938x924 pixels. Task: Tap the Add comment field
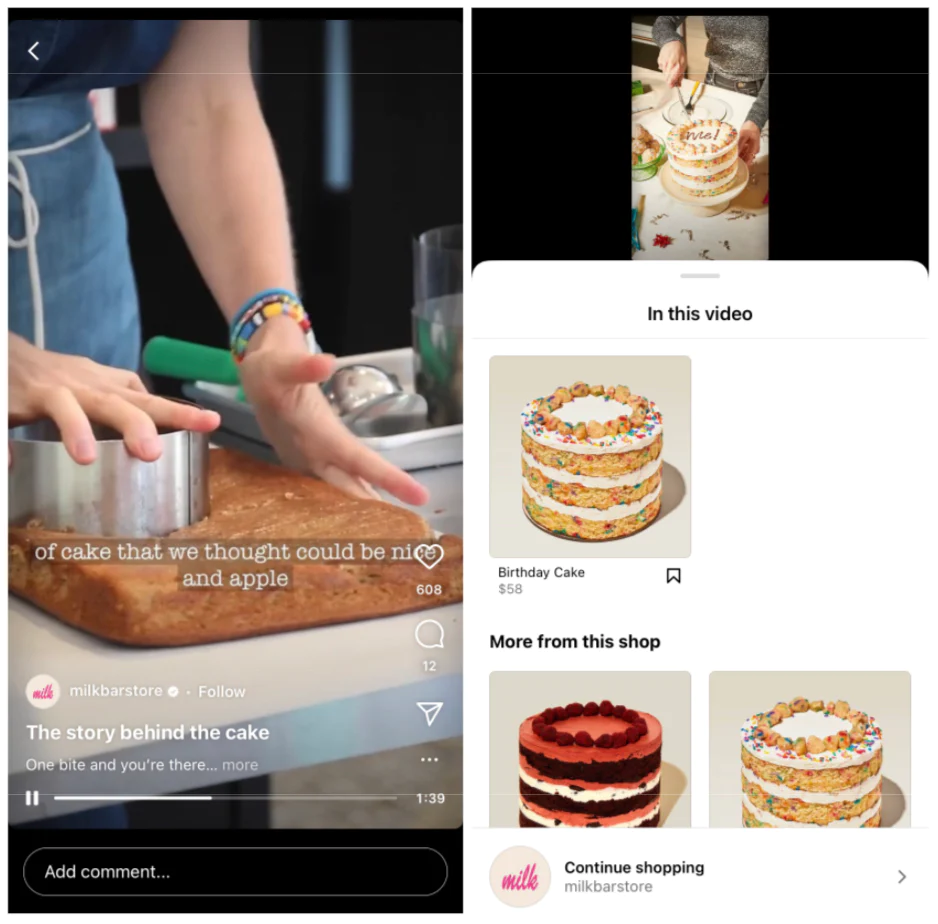tap(235, 871)
